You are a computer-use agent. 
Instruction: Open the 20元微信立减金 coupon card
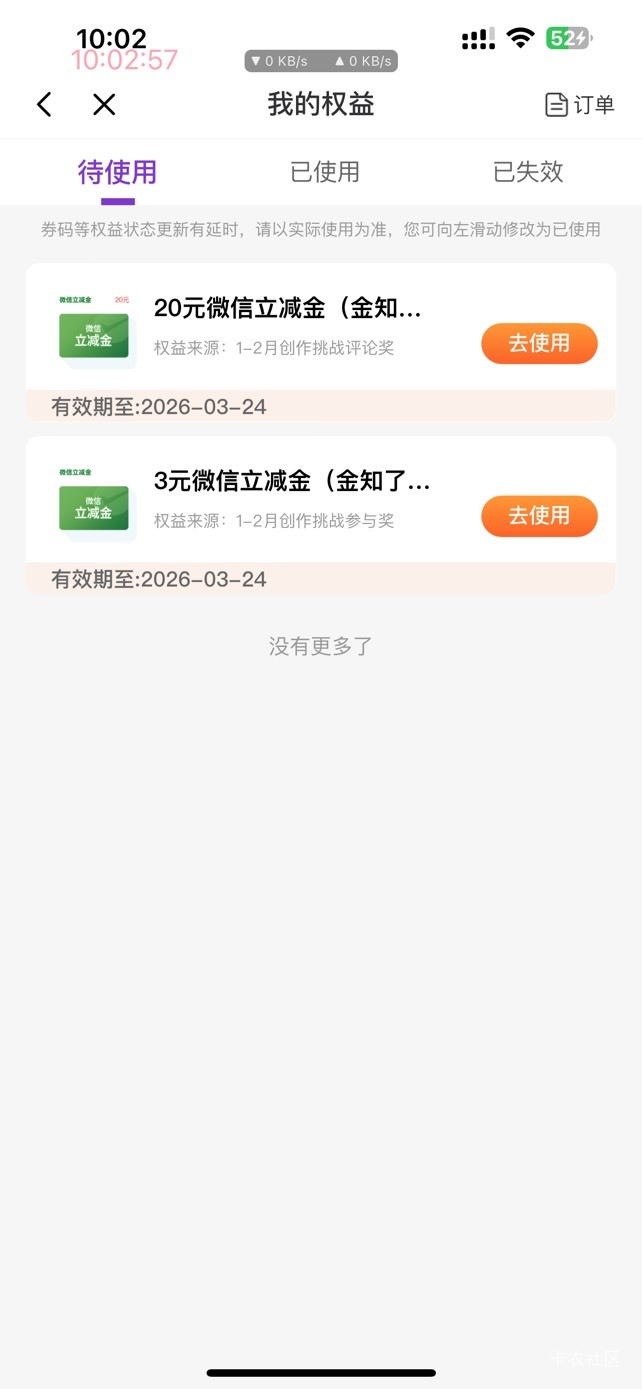[290, 326]
